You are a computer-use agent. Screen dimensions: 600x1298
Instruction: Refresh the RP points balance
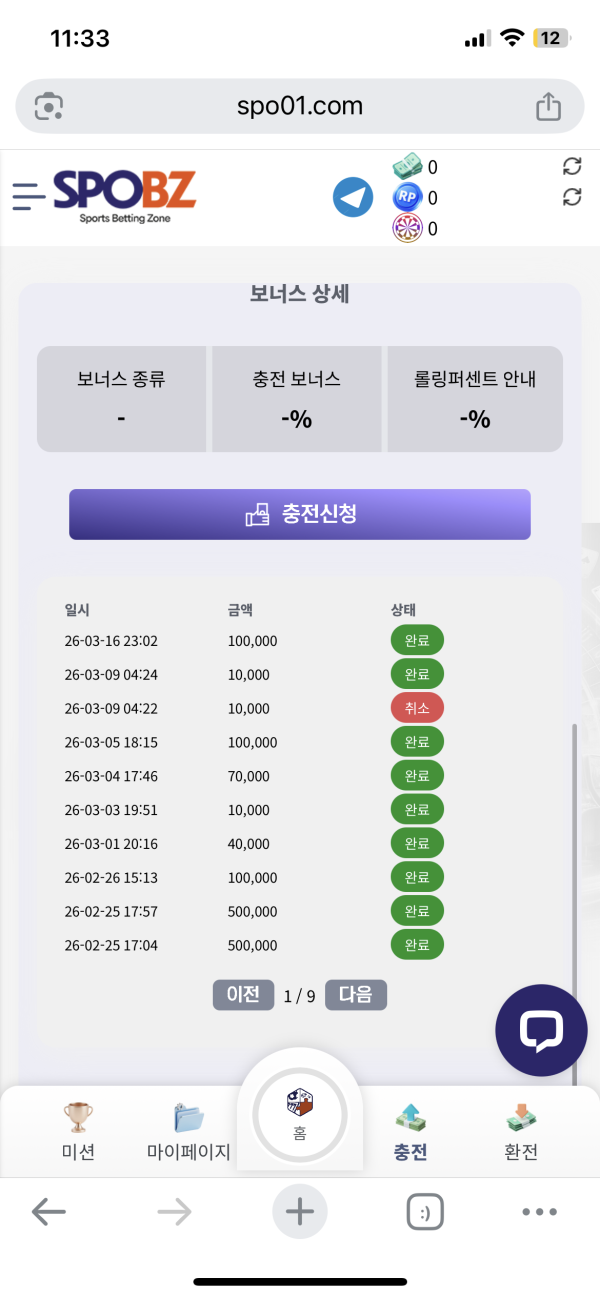coord(572,197)
